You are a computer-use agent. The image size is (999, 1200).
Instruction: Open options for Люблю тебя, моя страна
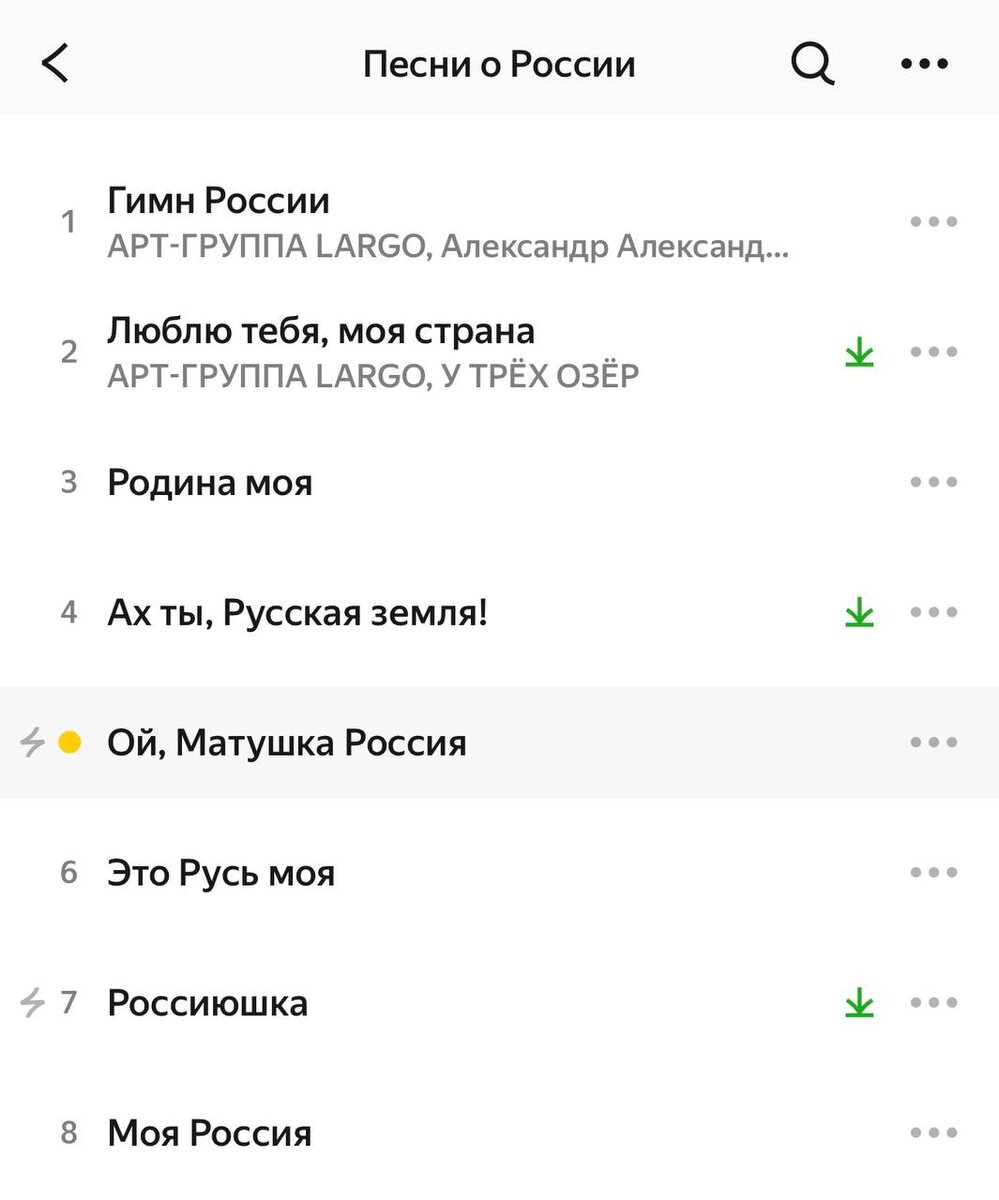(x=934, y=352)
